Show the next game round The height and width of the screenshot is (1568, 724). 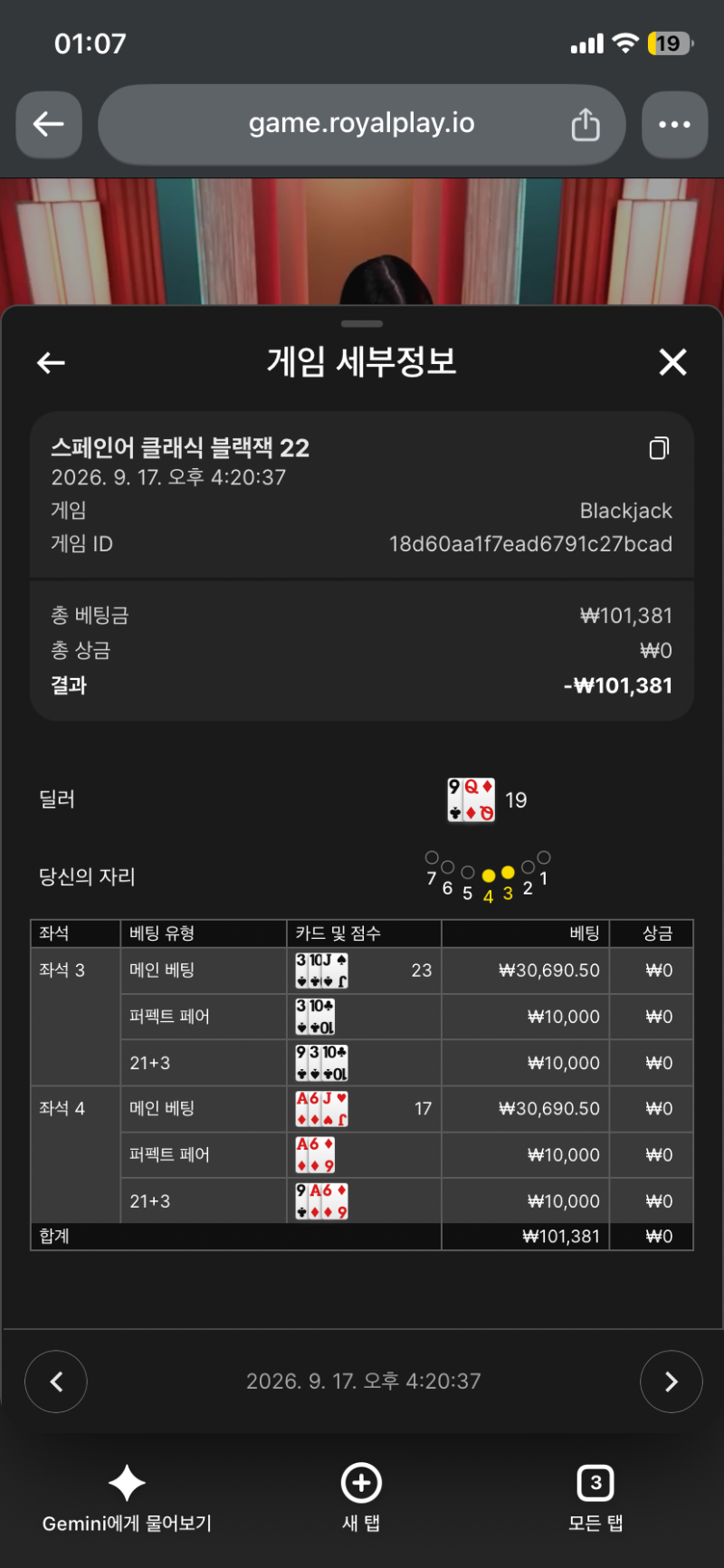(671, 1382)
